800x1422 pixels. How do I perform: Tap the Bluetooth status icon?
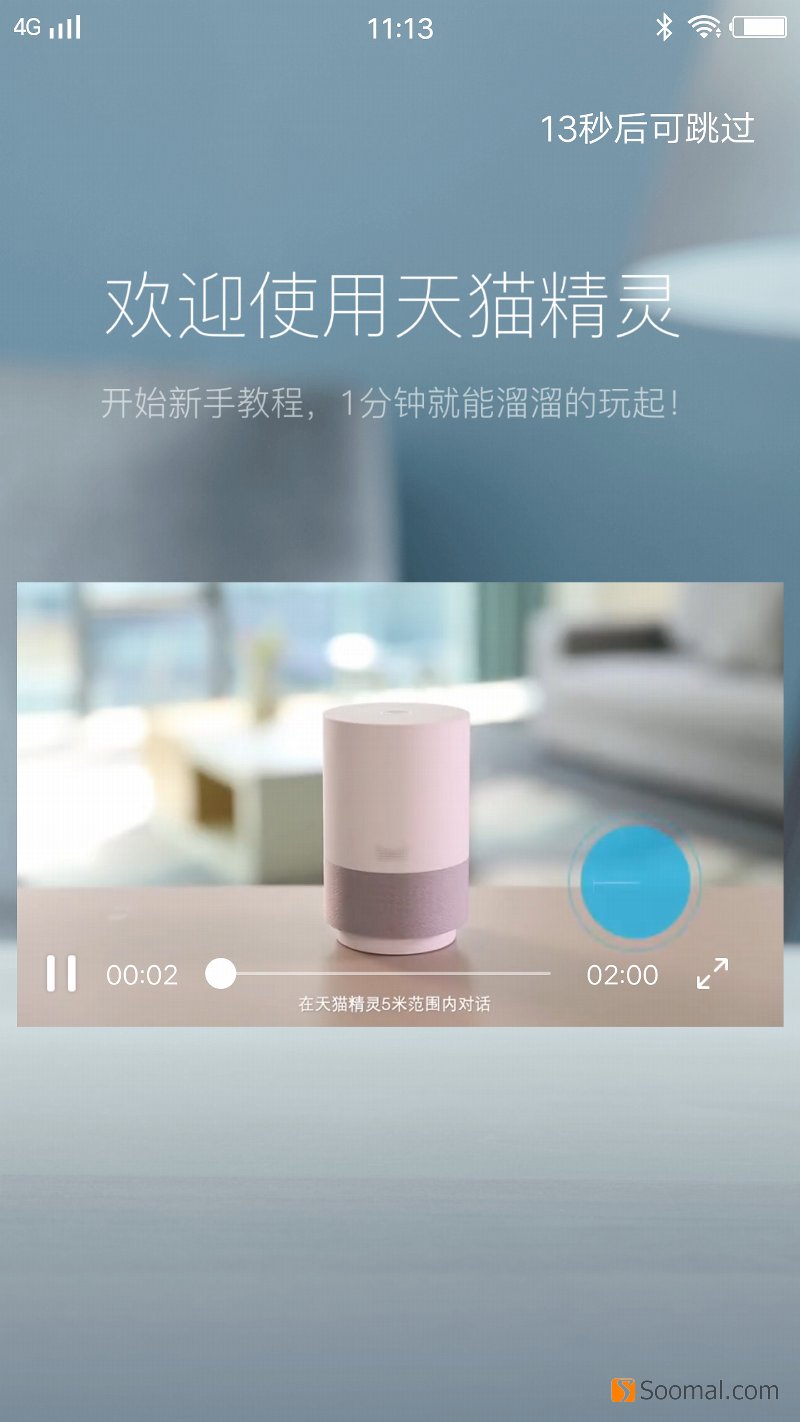(662, 27)
